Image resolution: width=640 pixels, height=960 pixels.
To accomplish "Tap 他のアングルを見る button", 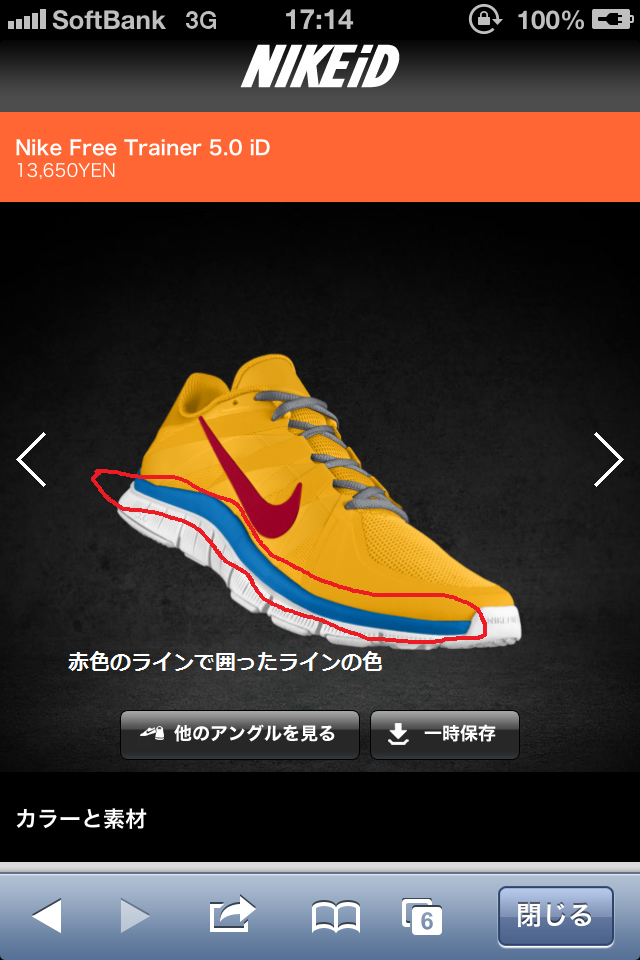I will click(240, 734).
